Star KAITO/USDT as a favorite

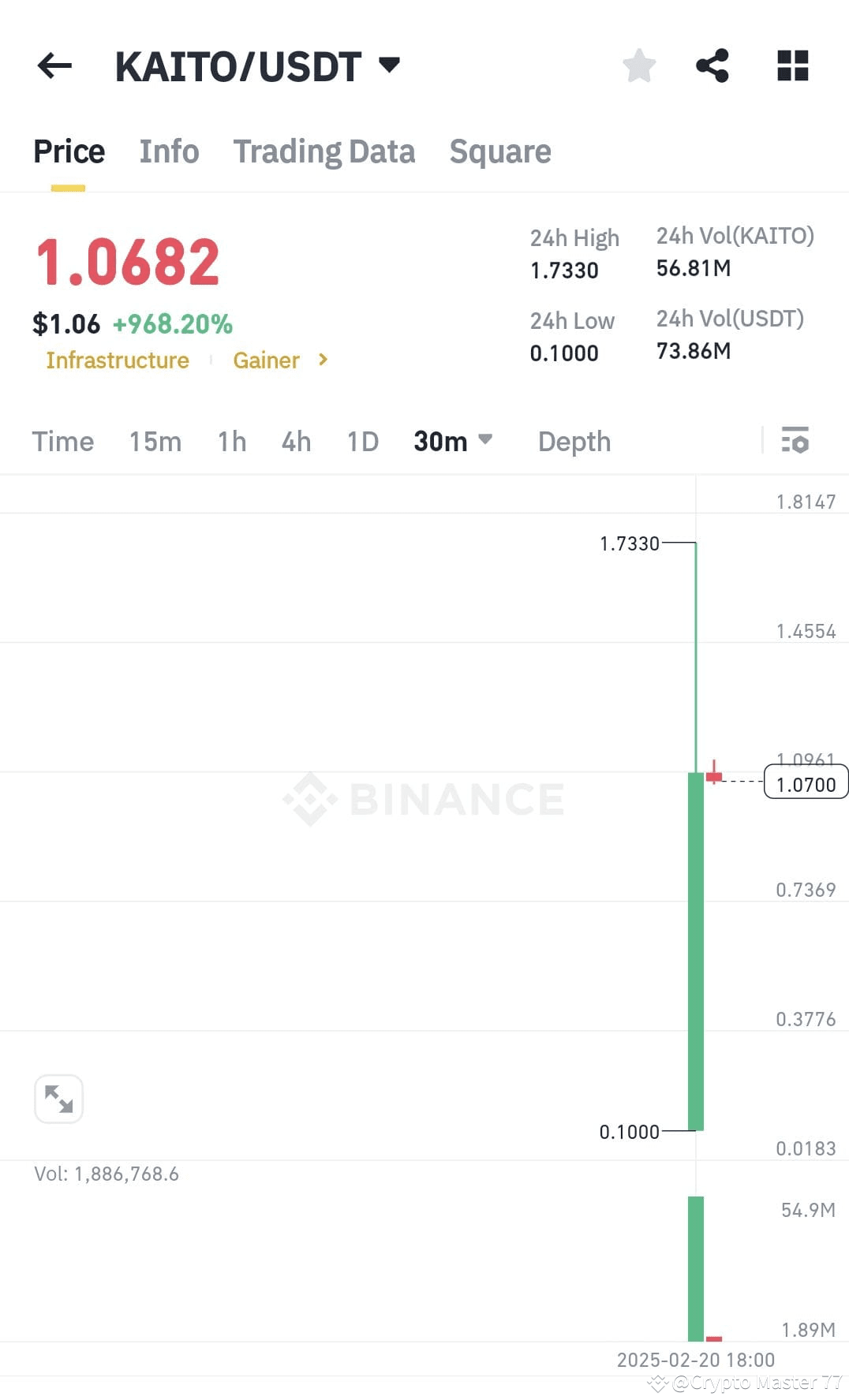tap(638, 65)
